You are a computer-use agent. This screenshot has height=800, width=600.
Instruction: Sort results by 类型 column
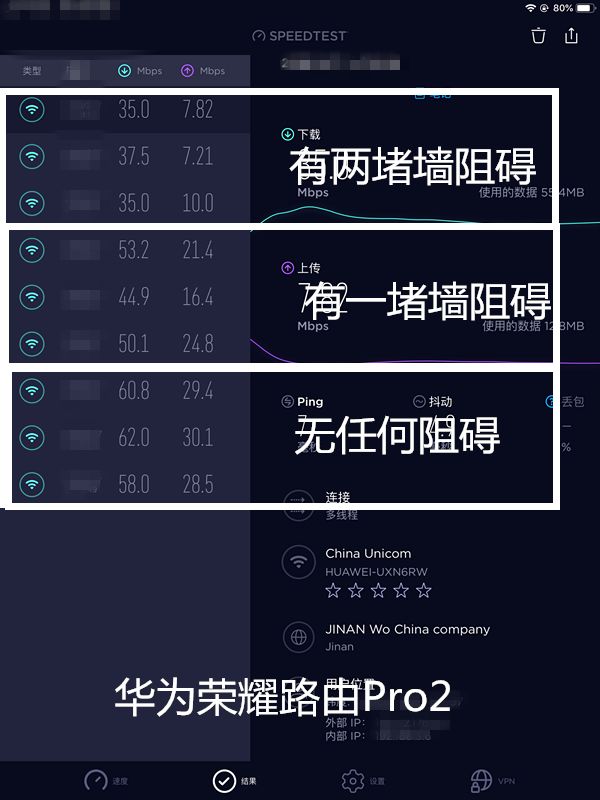[x=32, y=71]
